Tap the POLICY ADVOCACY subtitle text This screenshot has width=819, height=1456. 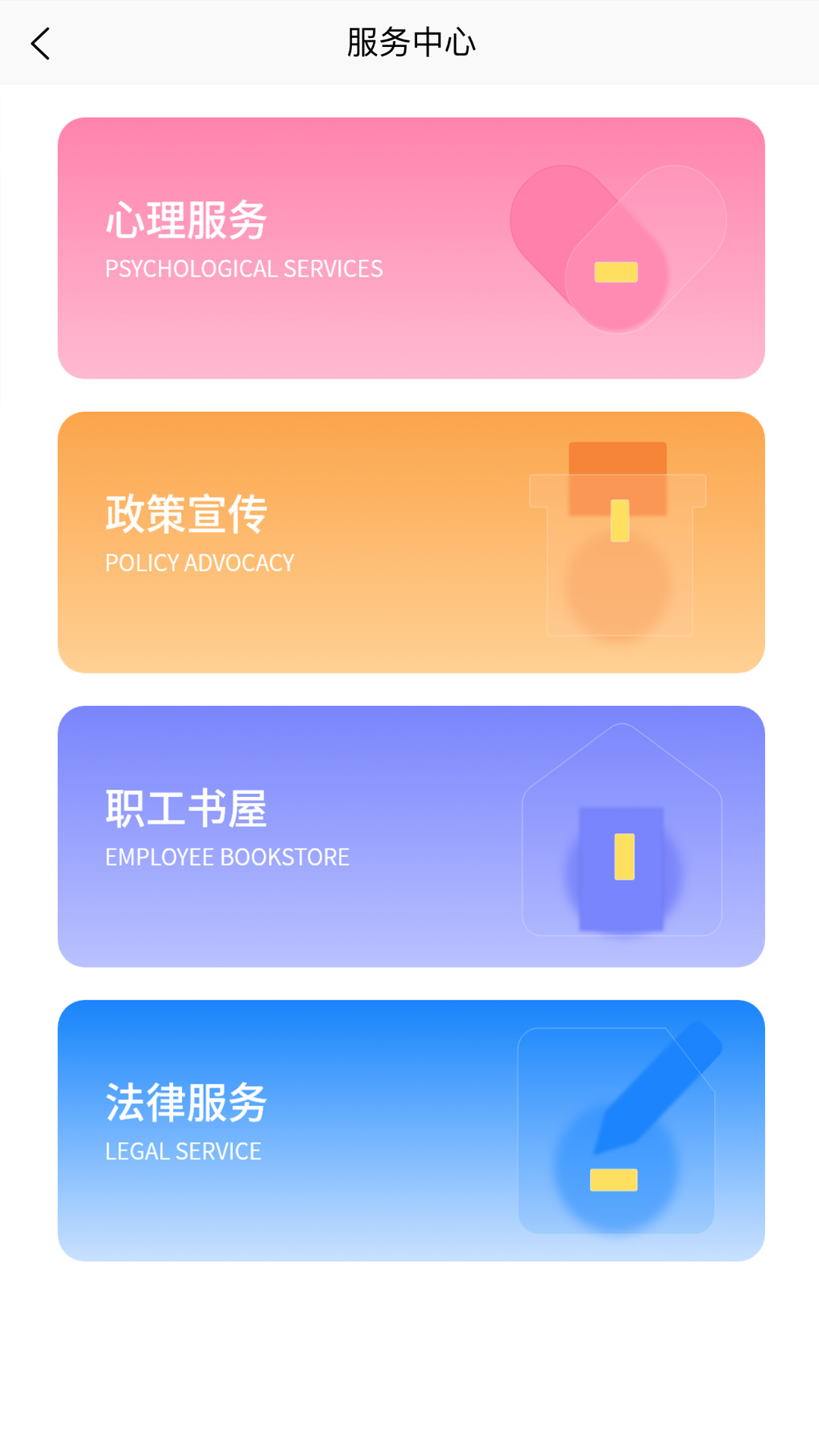pyautogui.click(x=199, y=563)
